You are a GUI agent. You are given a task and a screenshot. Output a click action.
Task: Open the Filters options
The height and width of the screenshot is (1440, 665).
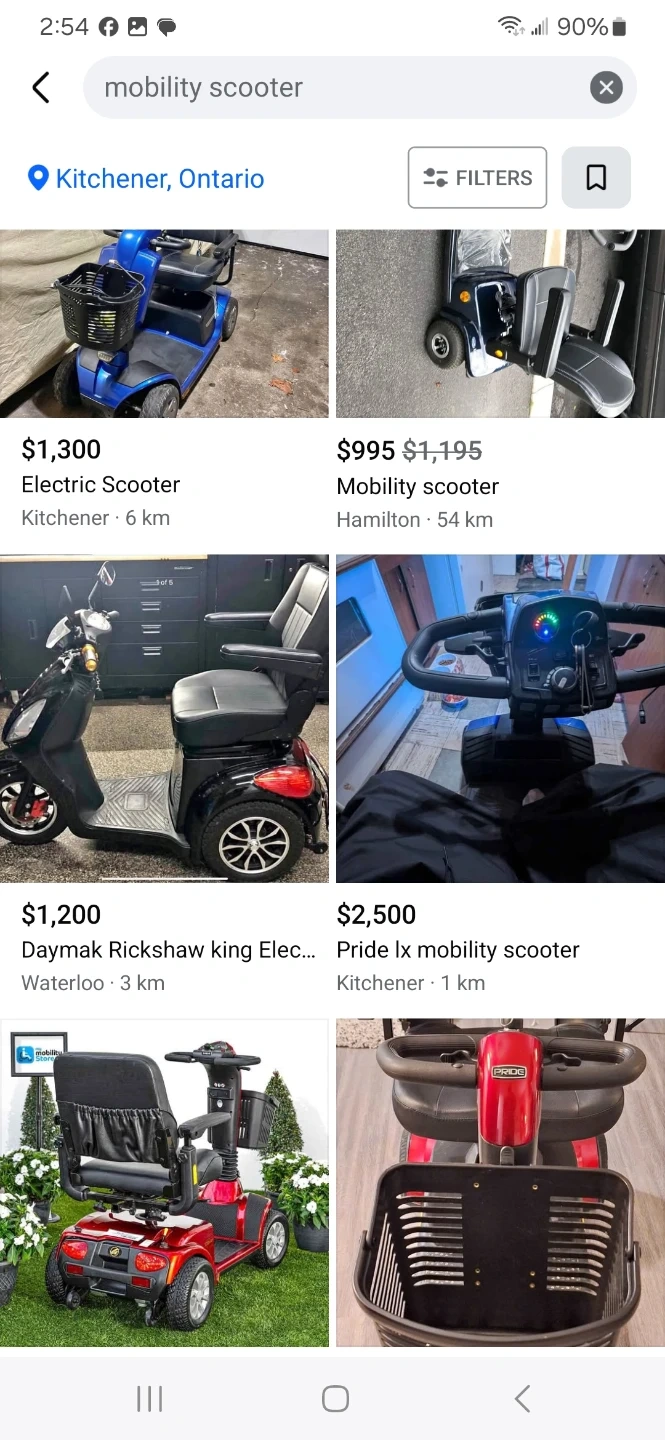(x=477, y=178)
